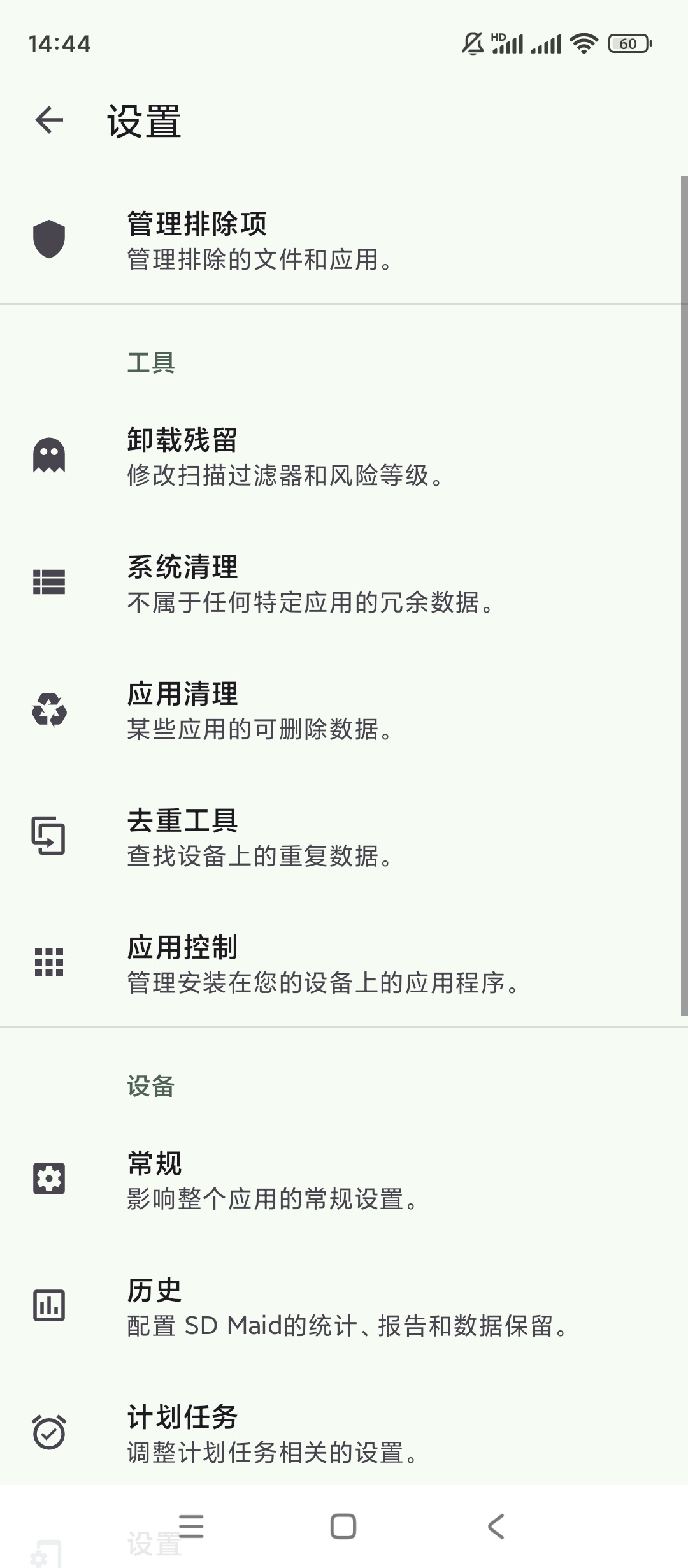Open the 卸载残留 tool settings
The width and height of the screenshot is (688, 1568).
coord(344,456)
